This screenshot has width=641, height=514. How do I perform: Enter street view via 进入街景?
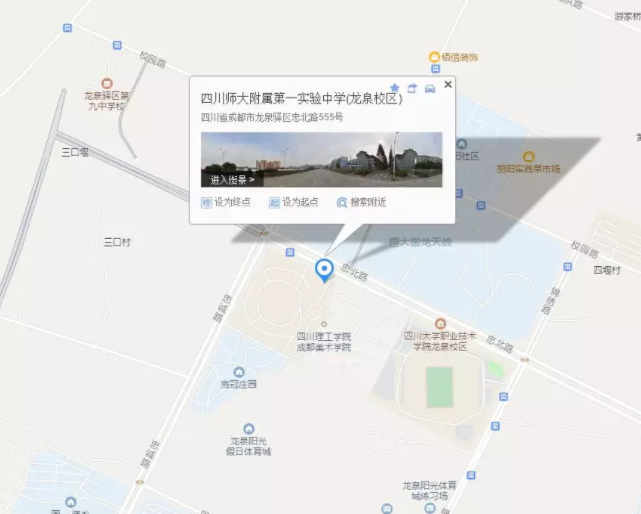tap(232, 180)
